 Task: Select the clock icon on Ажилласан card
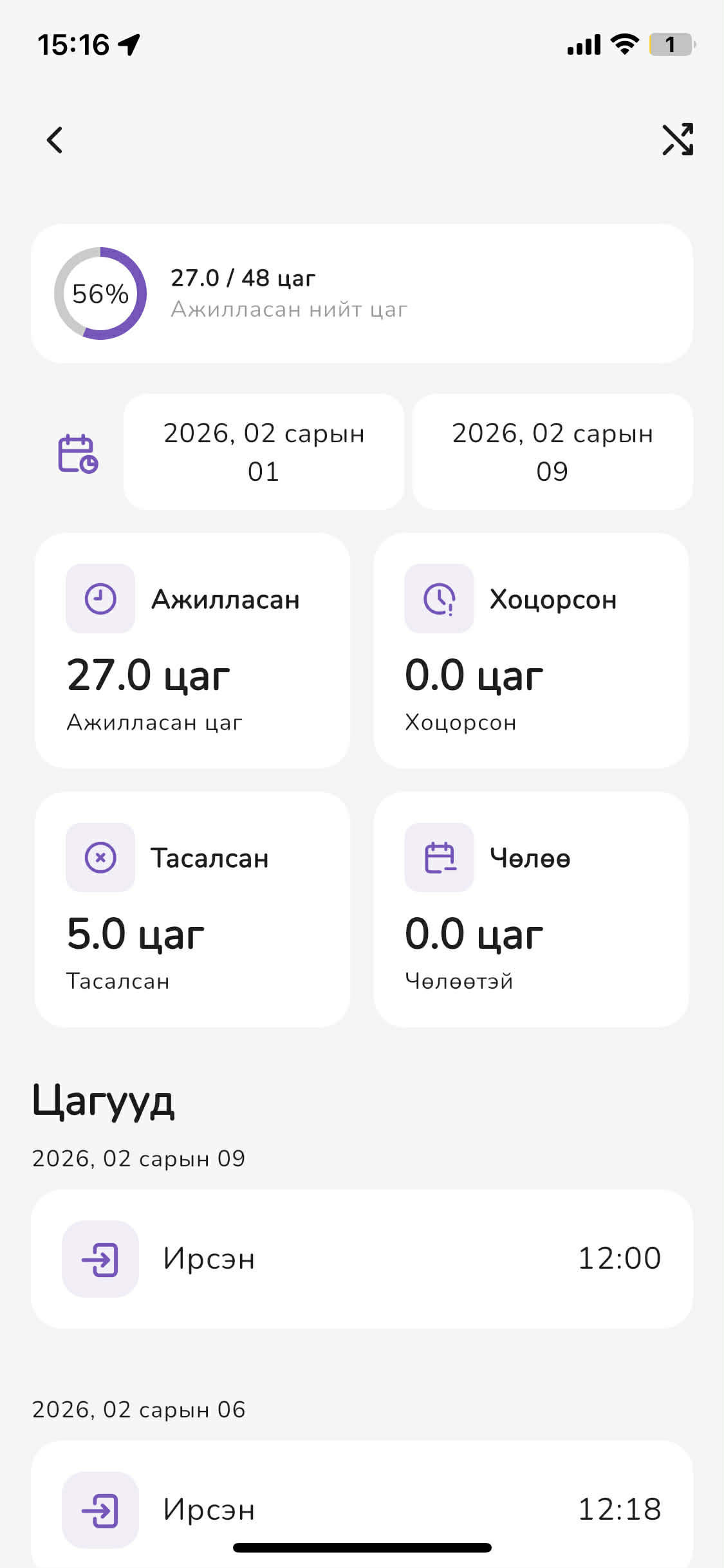click(x=100, y=598)
